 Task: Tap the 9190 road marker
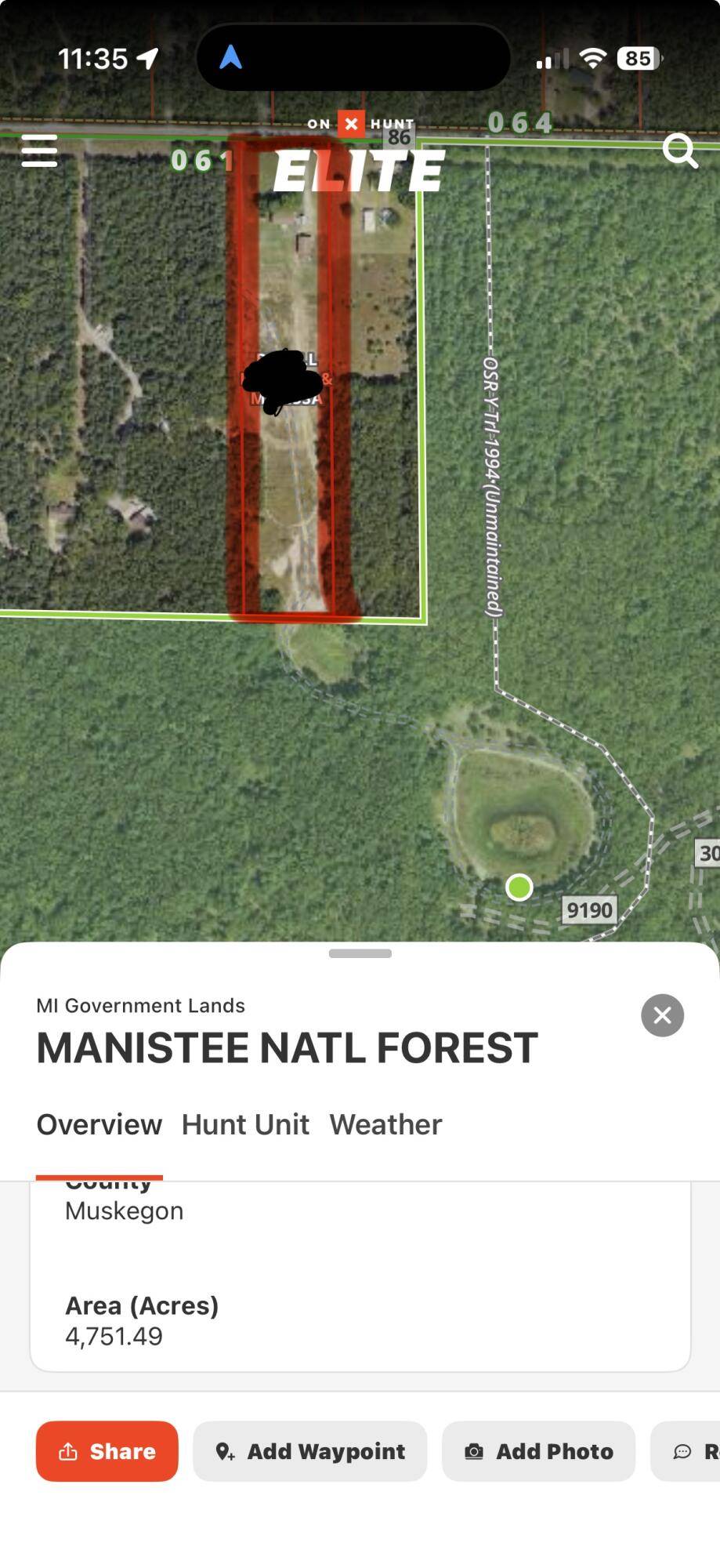(589, 909)
